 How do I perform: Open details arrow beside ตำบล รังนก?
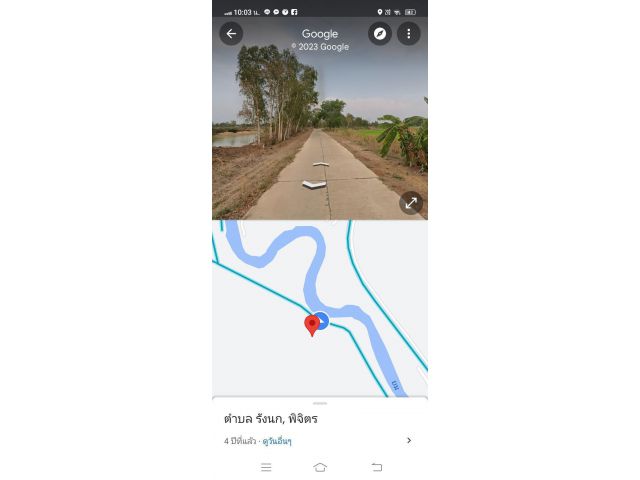(x=409, y=440)
